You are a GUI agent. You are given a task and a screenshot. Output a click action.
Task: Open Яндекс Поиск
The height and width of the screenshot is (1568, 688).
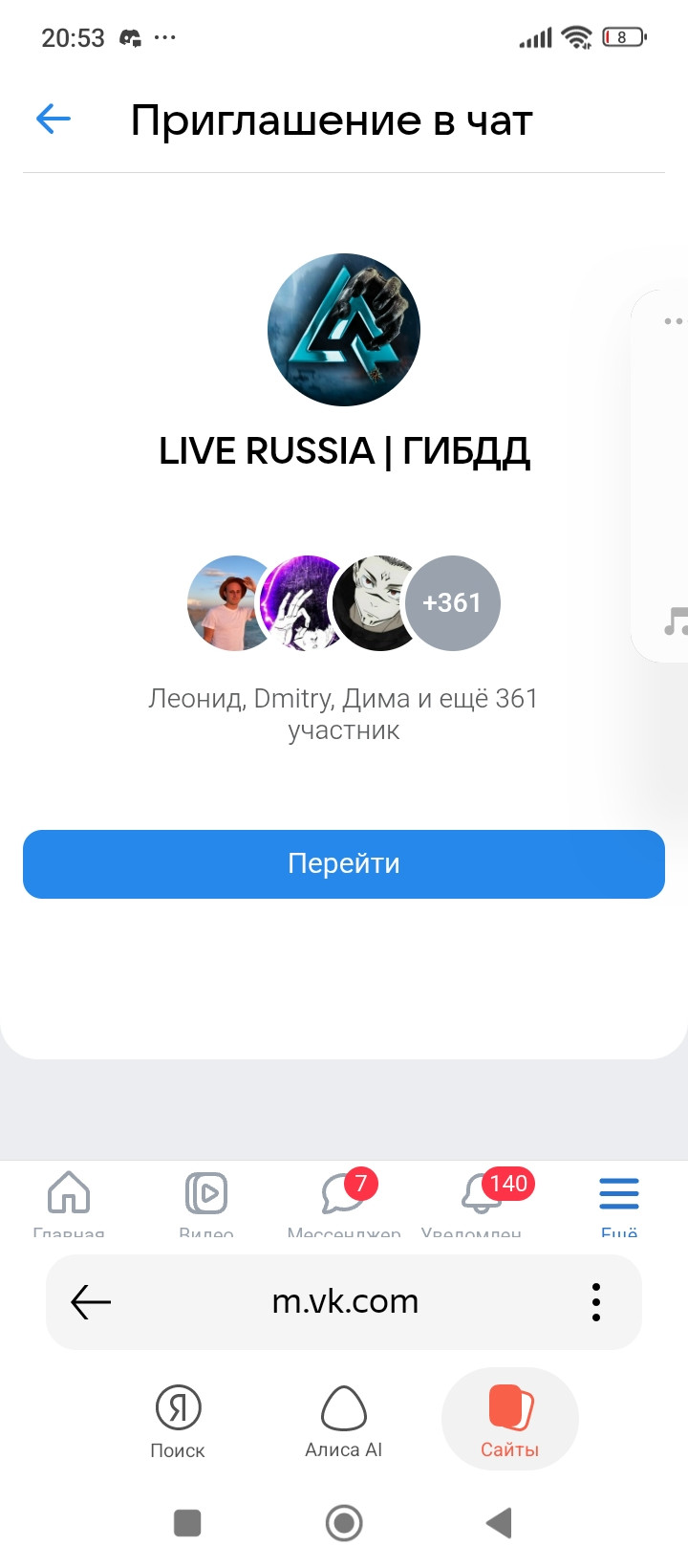(178, 1421)
